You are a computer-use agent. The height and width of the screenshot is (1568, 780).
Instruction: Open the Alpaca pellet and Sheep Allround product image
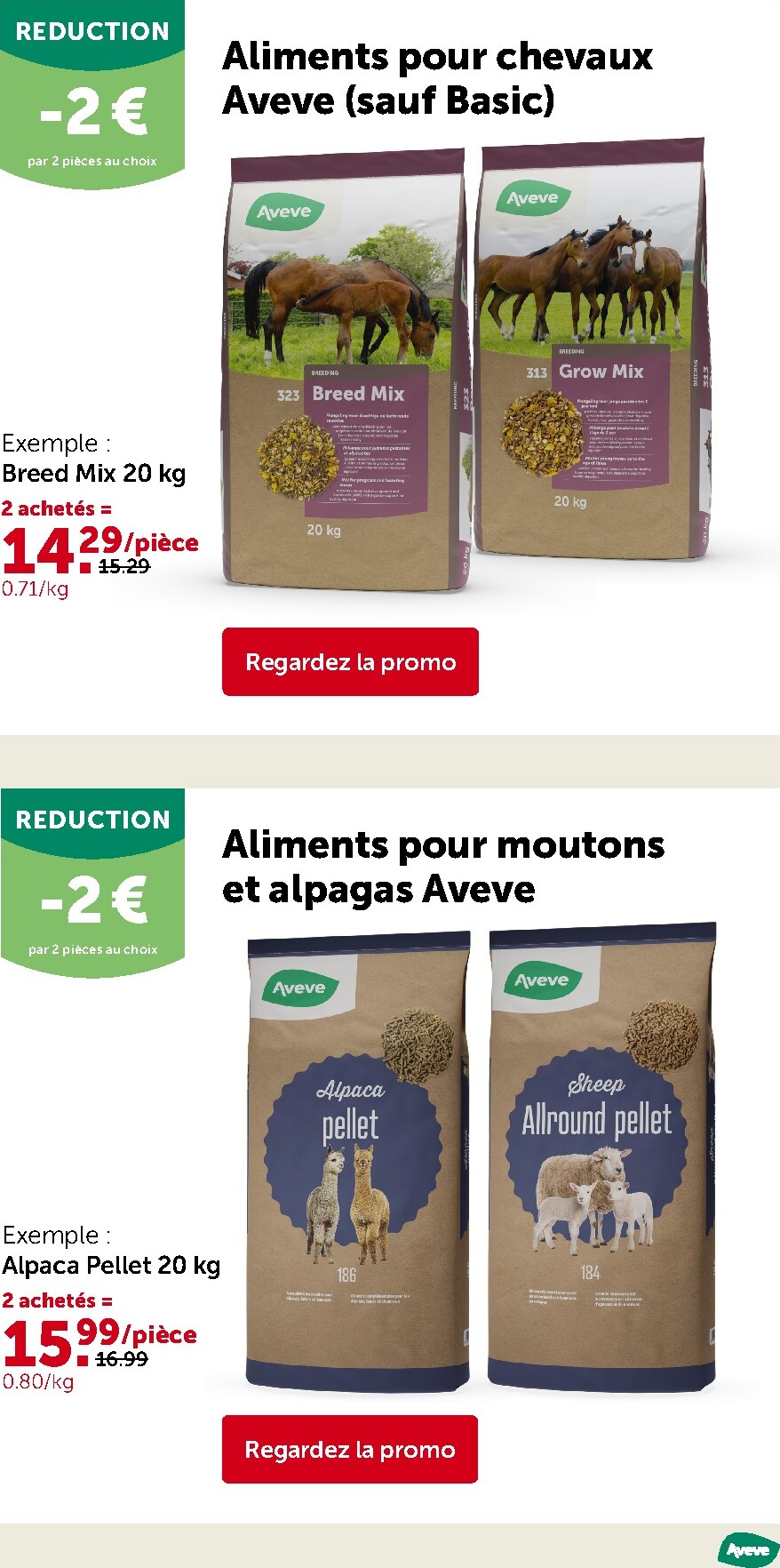coord(480,1156)
